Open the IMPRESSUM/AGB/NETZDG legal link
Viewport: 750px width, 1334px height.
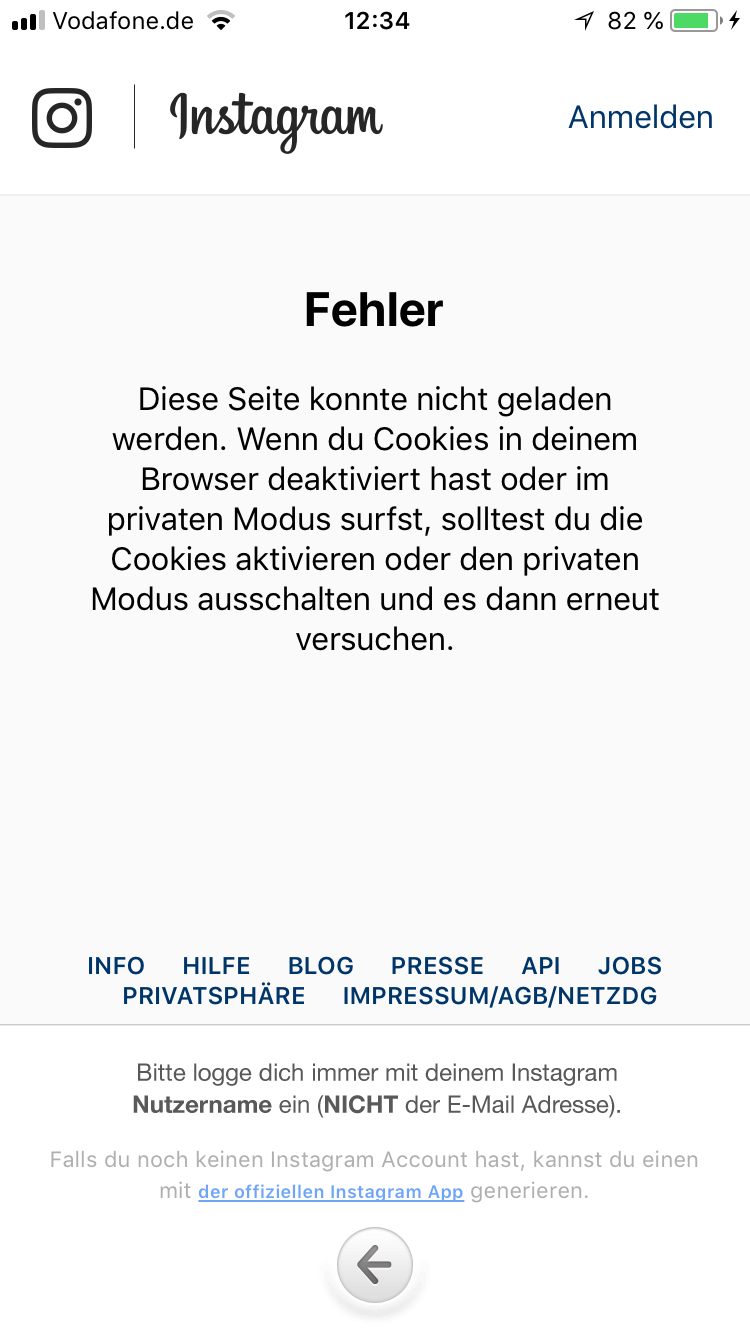click(500, 996)
